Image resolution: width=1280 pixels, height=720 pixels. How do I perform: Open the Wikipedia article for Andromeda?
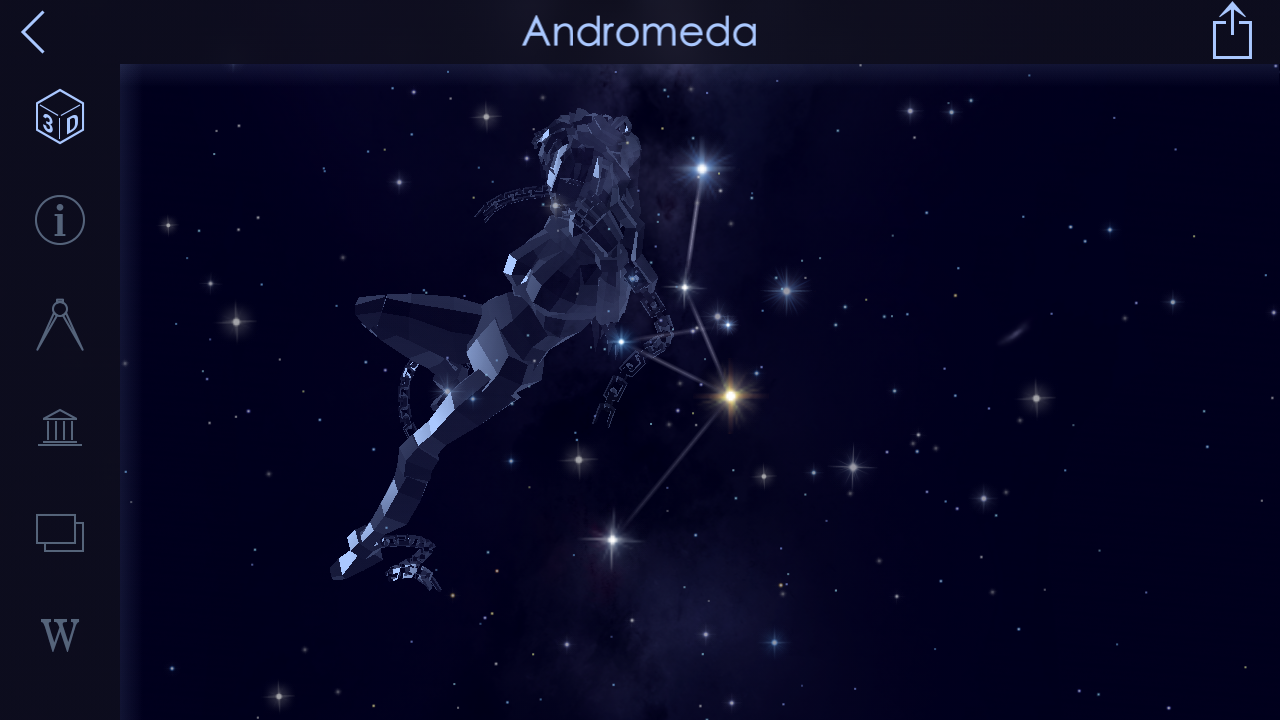pos(60,635)
